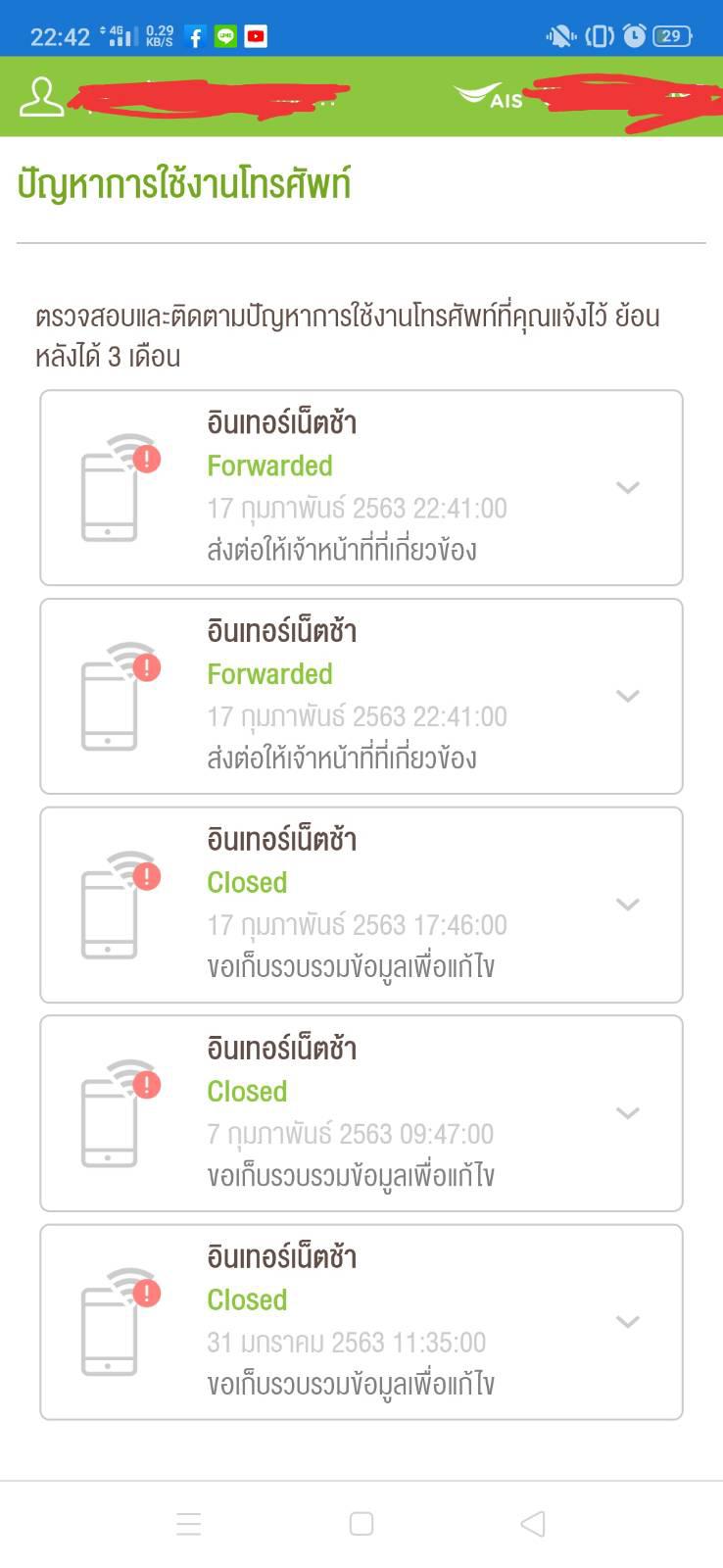Expand the closed ticket from 17:46:00
723x1568 pixels.
pos(627,904)
